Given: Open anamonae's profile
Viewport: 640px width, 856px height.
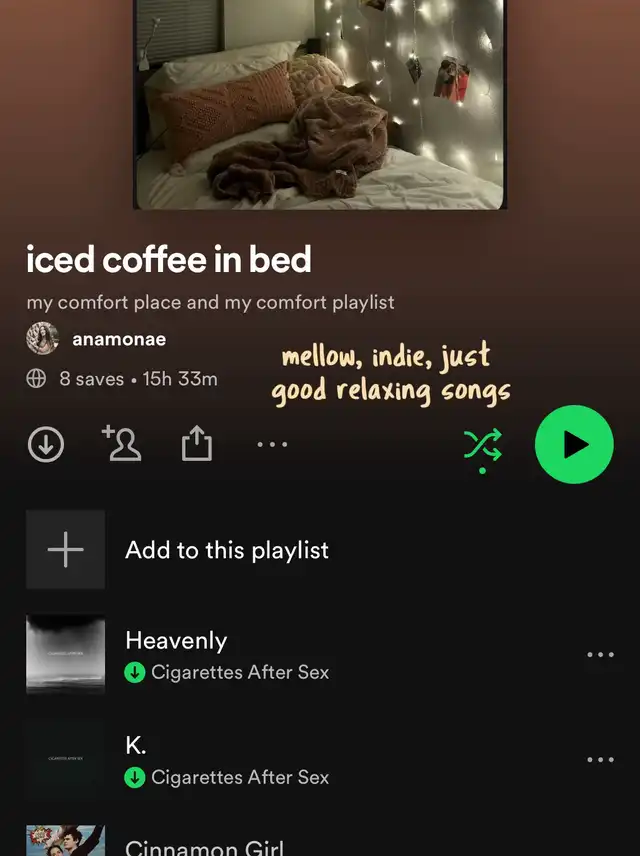Looking at the screenshot, I should click(118, 339).
